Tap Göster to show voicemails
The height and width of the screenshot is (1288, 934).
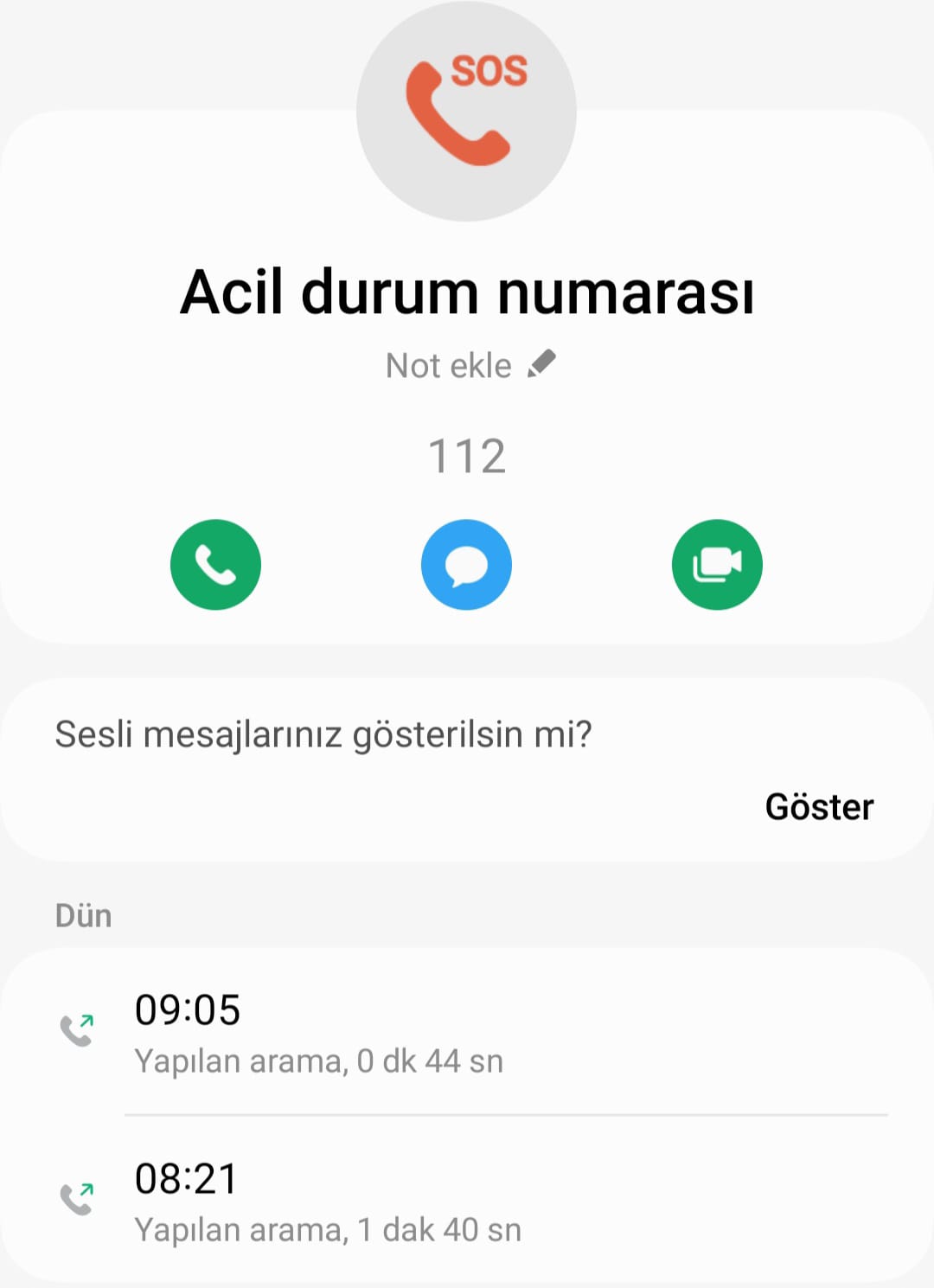pos(818,807)
